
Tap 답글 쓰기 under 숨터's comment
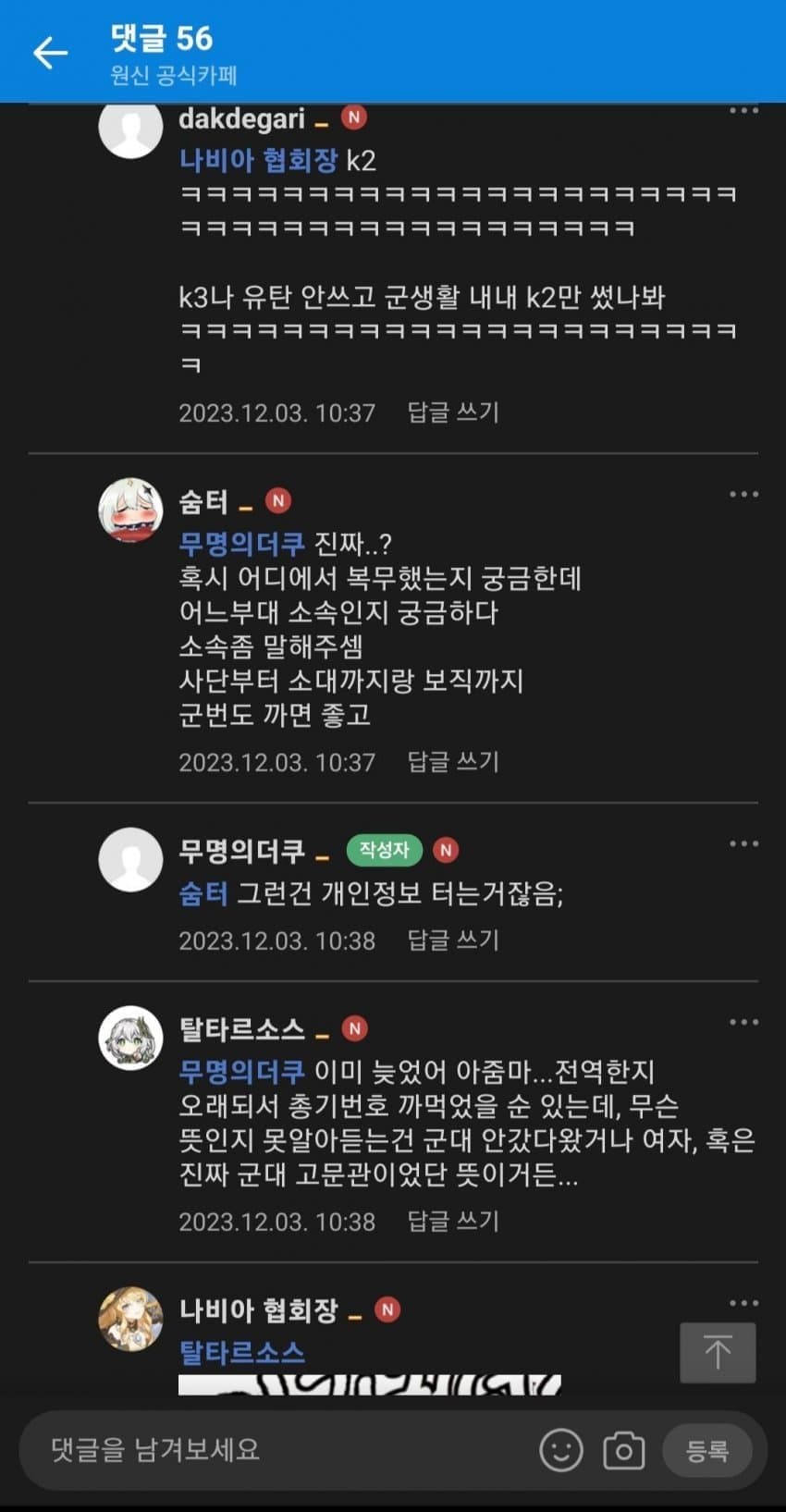click(x=453, y=762)
